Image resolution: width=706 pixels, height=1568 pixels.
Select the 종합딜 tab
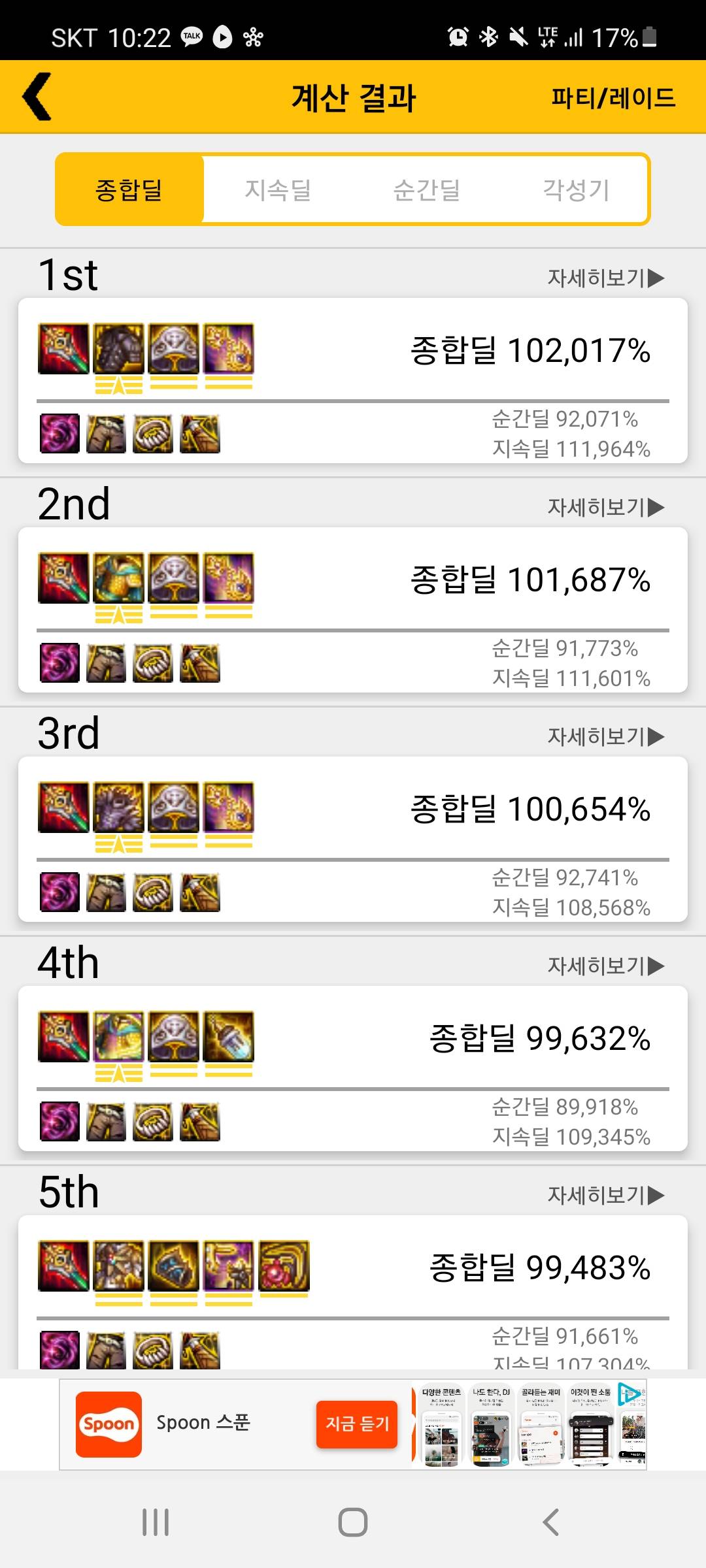[x=129, y=189]
